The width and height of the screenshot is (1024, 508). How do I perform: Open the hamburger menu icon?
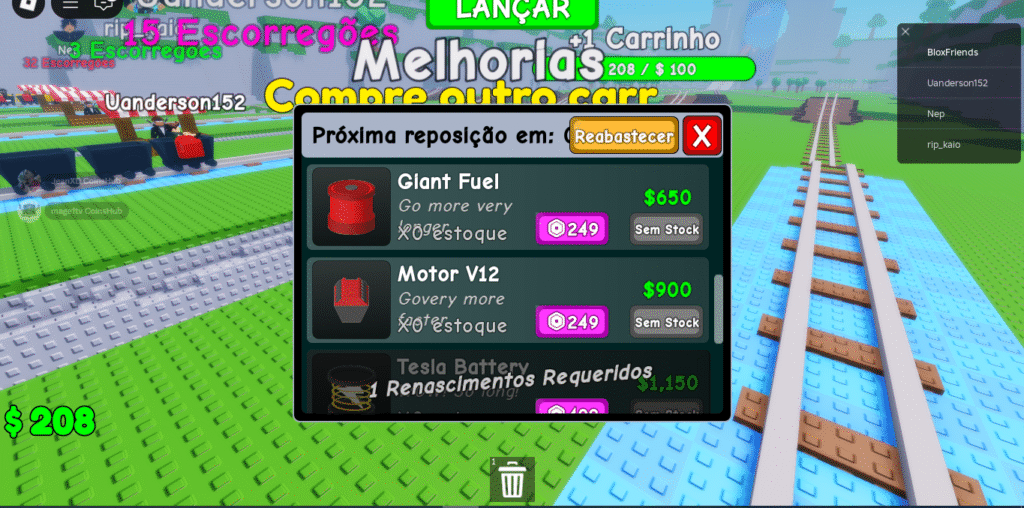coord(68,6)
